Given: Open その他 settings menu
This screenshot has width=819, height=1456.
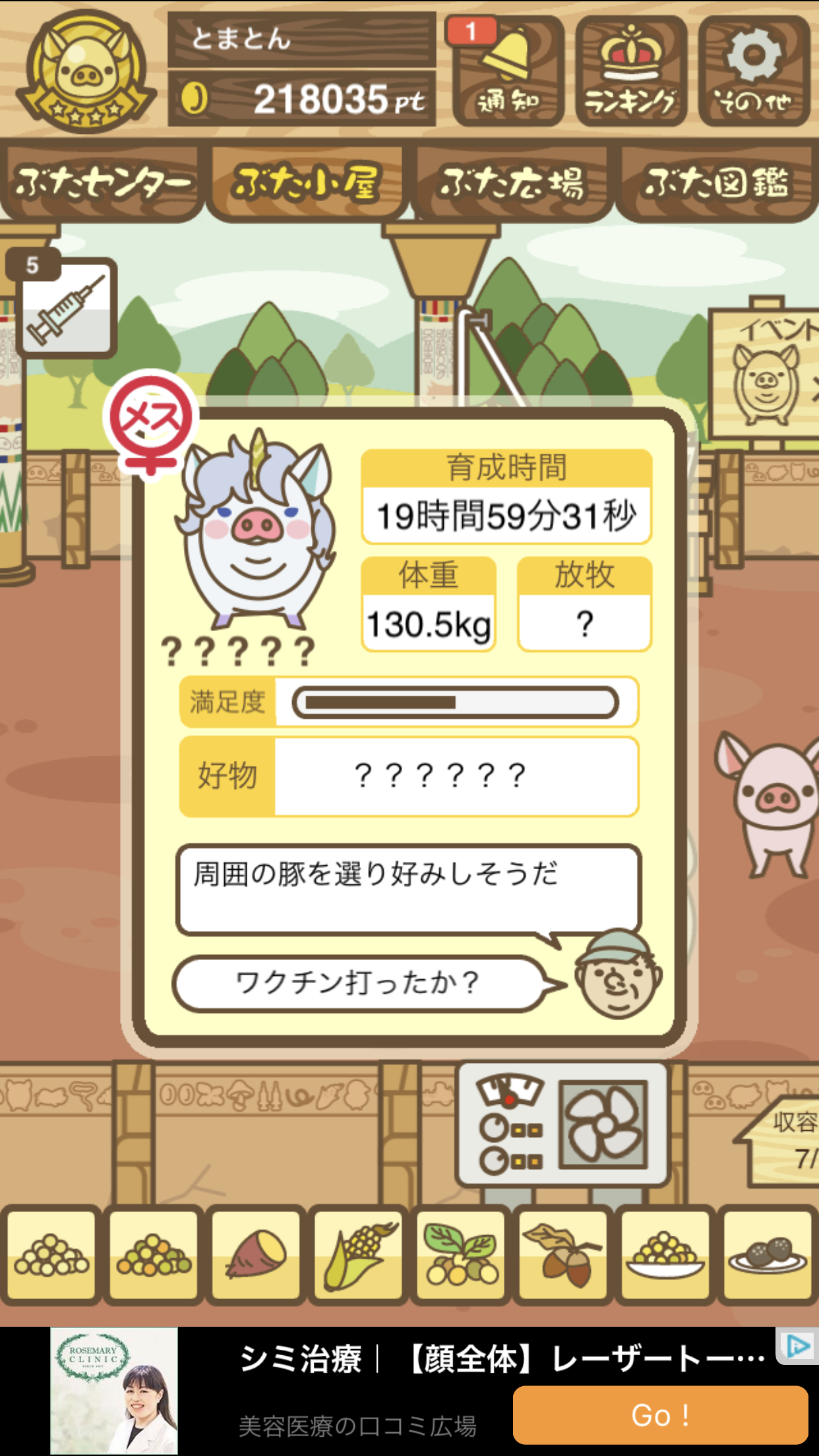Looking at the screenshot, I should pos(754,71).
